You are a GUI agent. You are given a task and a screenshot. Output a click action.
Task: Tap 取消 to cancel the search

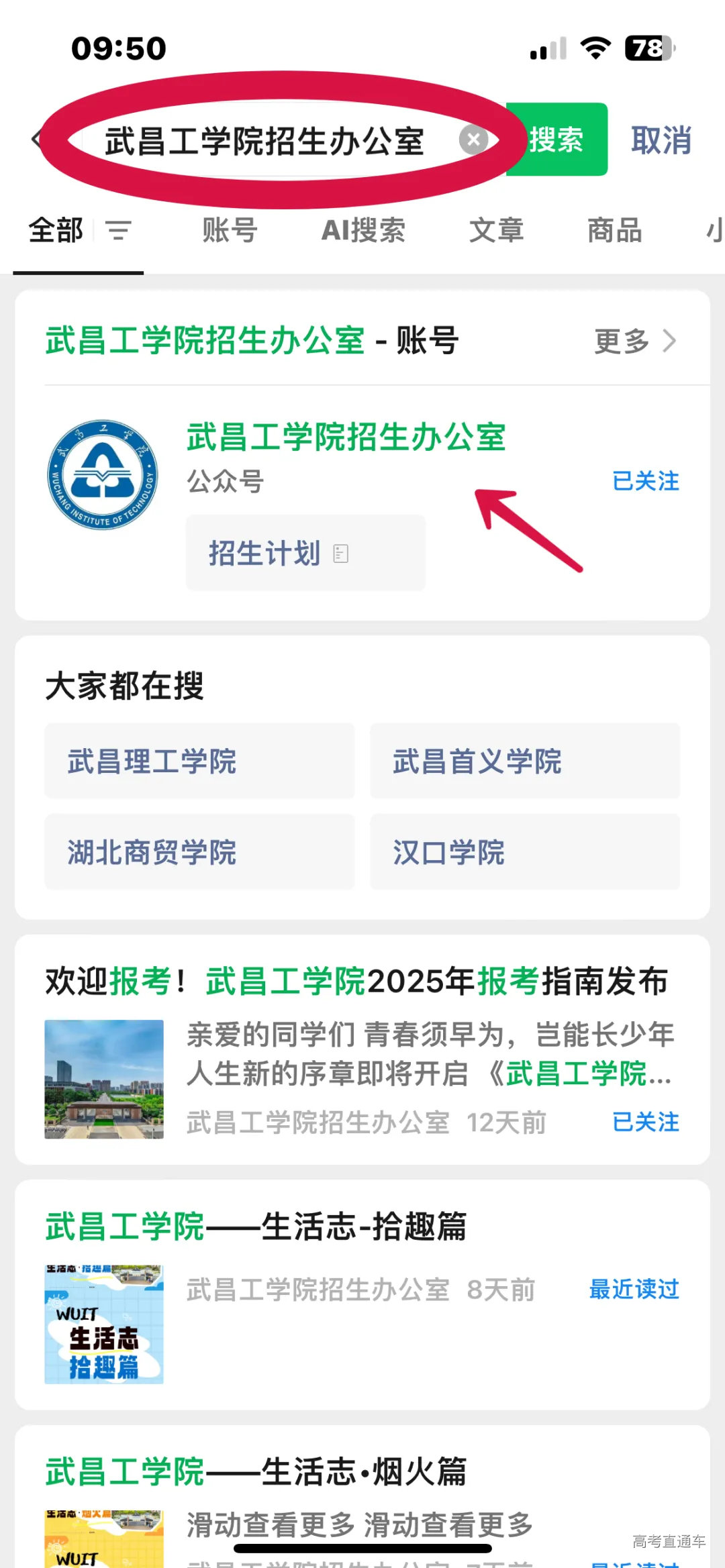[x=661, y=140]
